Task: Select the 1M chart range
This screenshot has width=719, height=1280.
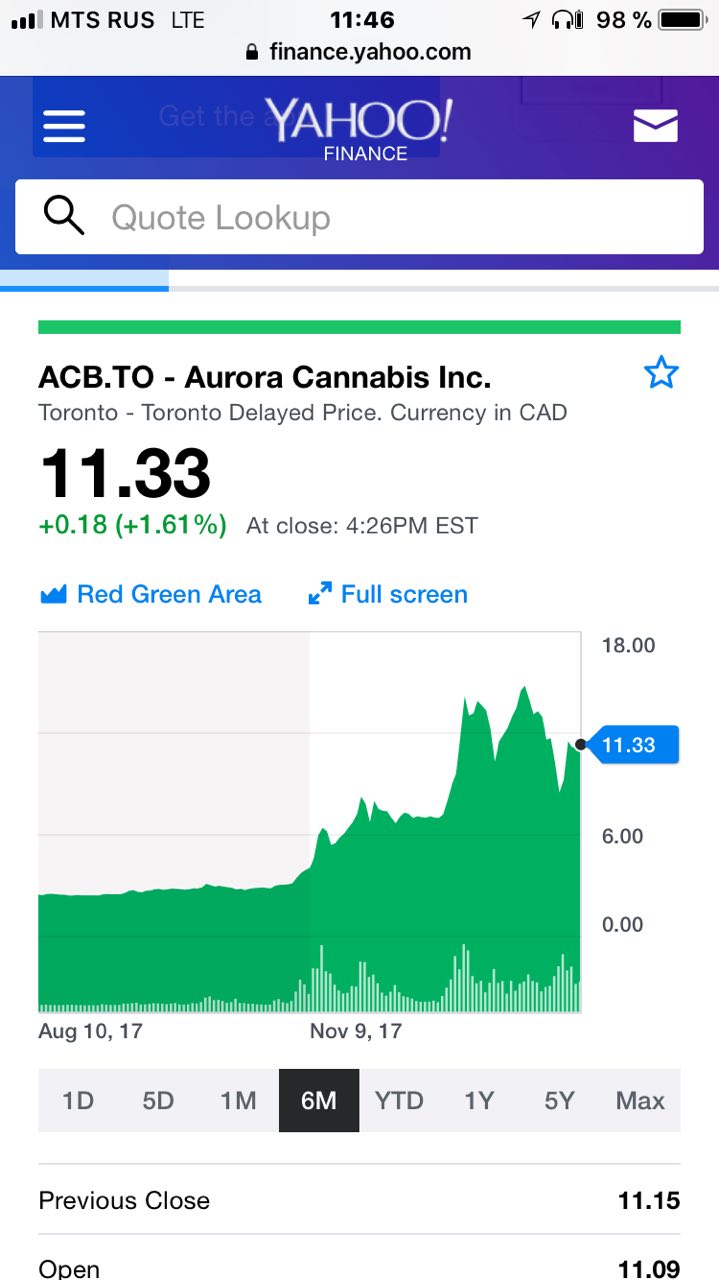Action: 238,1100
